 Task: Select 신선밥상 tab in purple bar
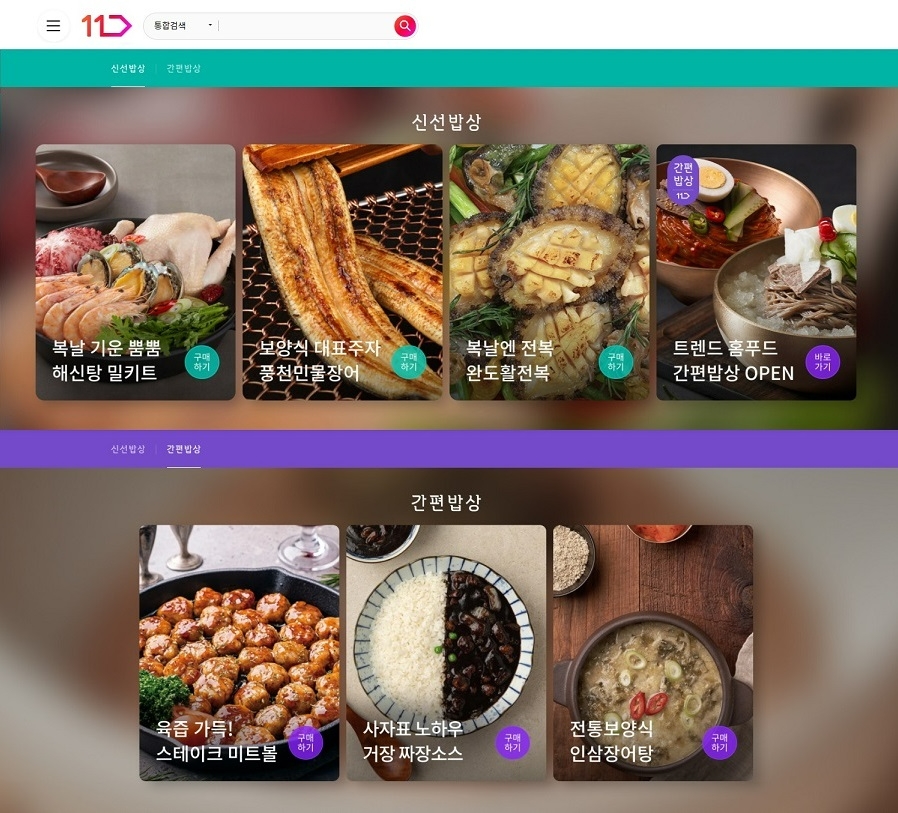click(x=128, y=449)
